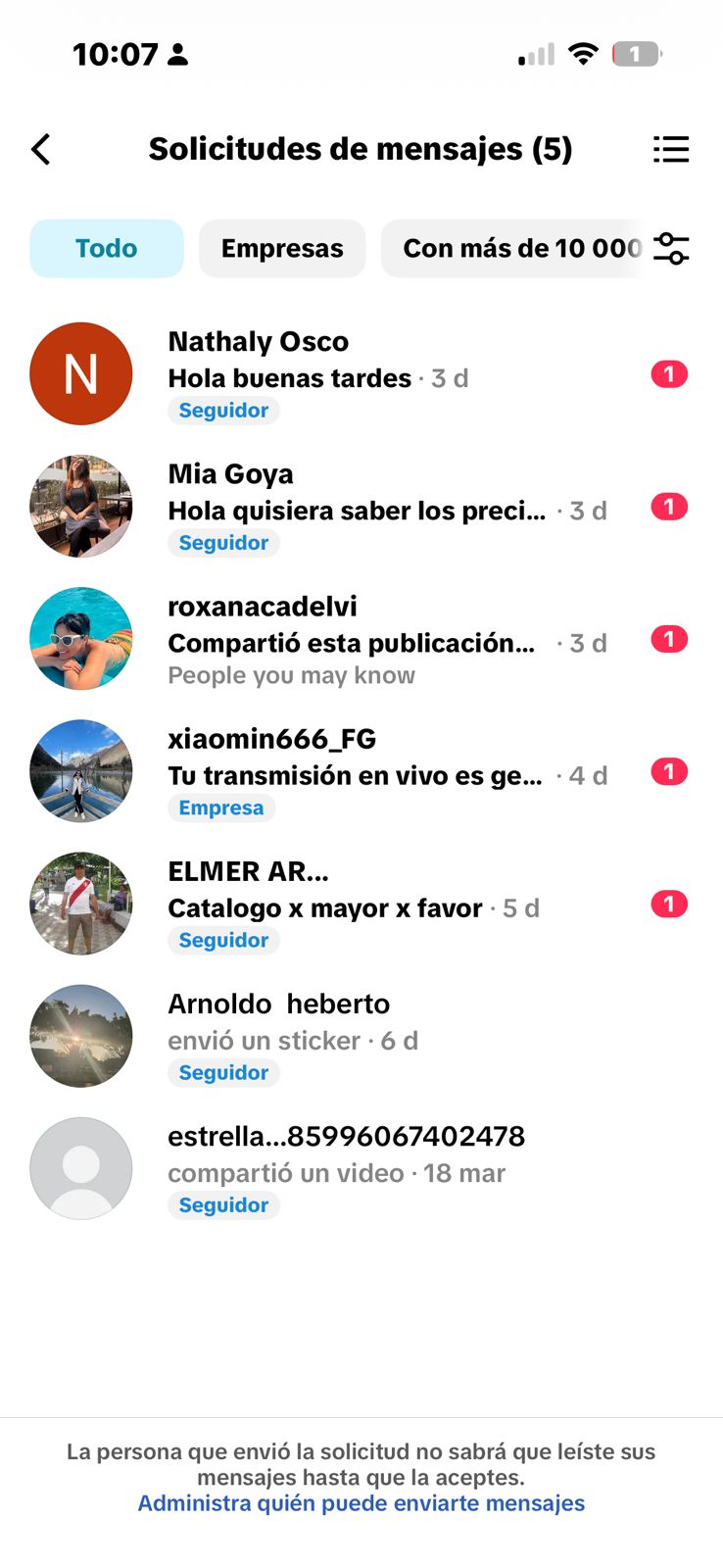This screenshot has width=723, height=1568.
Task: Open the filter settings sliders
Action: 671,249
